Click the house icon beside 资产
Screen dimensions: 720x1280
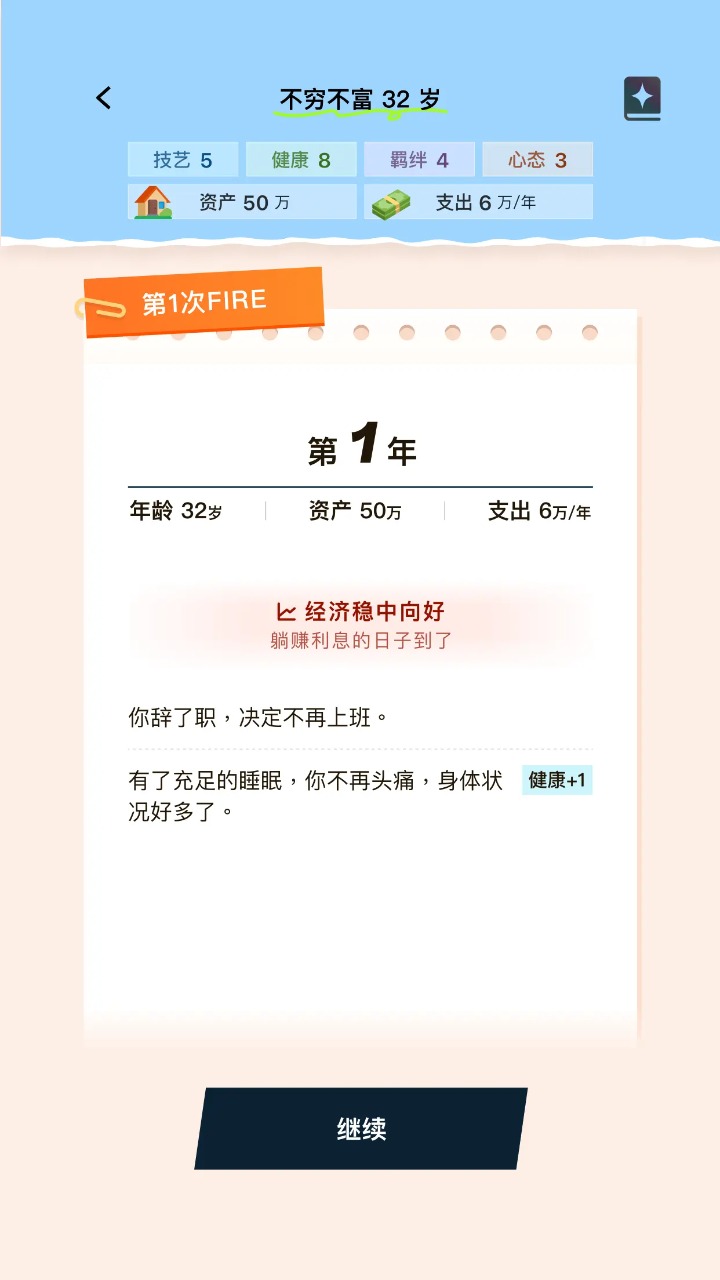point(150,202)
